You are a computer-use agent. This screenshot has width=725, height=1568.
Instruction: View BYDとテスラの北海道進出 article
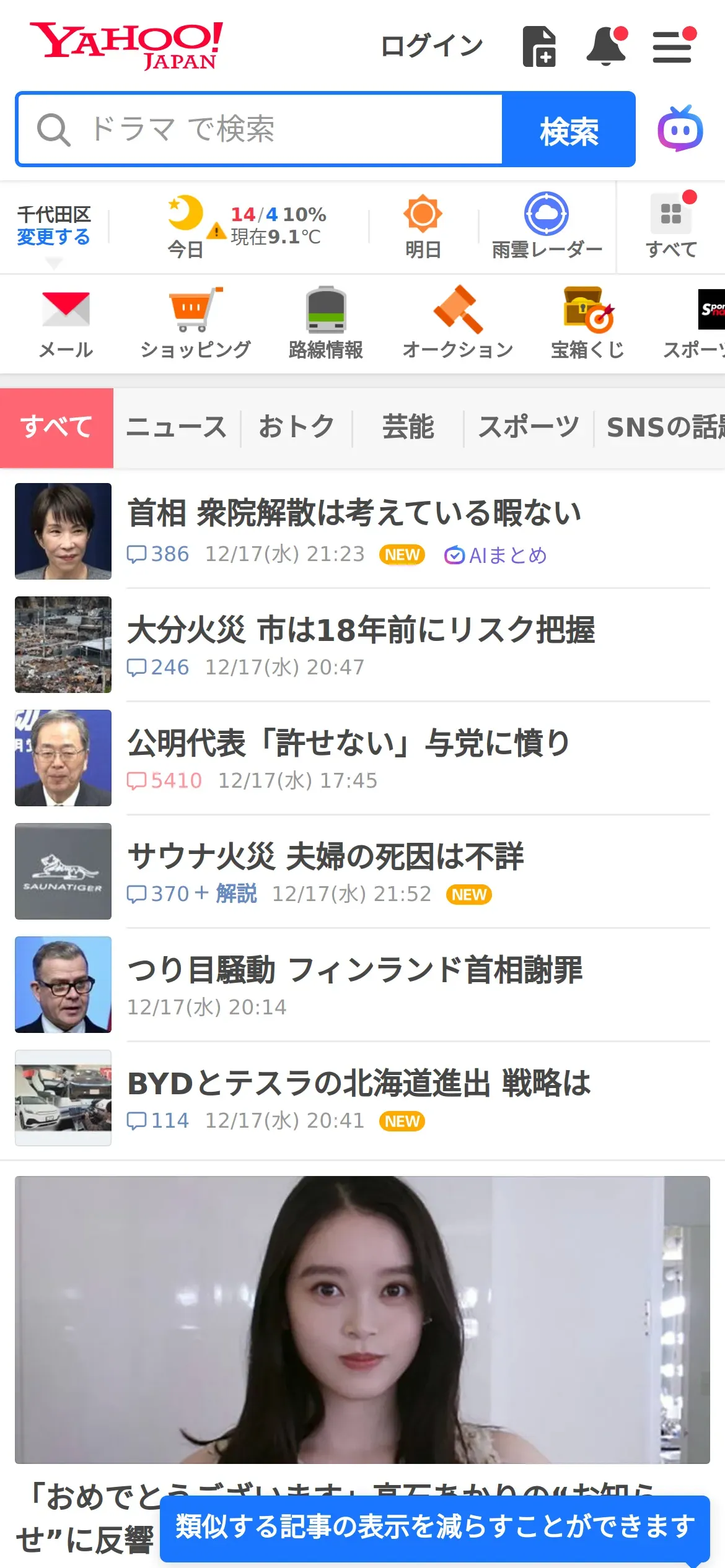(x=359, y=1083)
